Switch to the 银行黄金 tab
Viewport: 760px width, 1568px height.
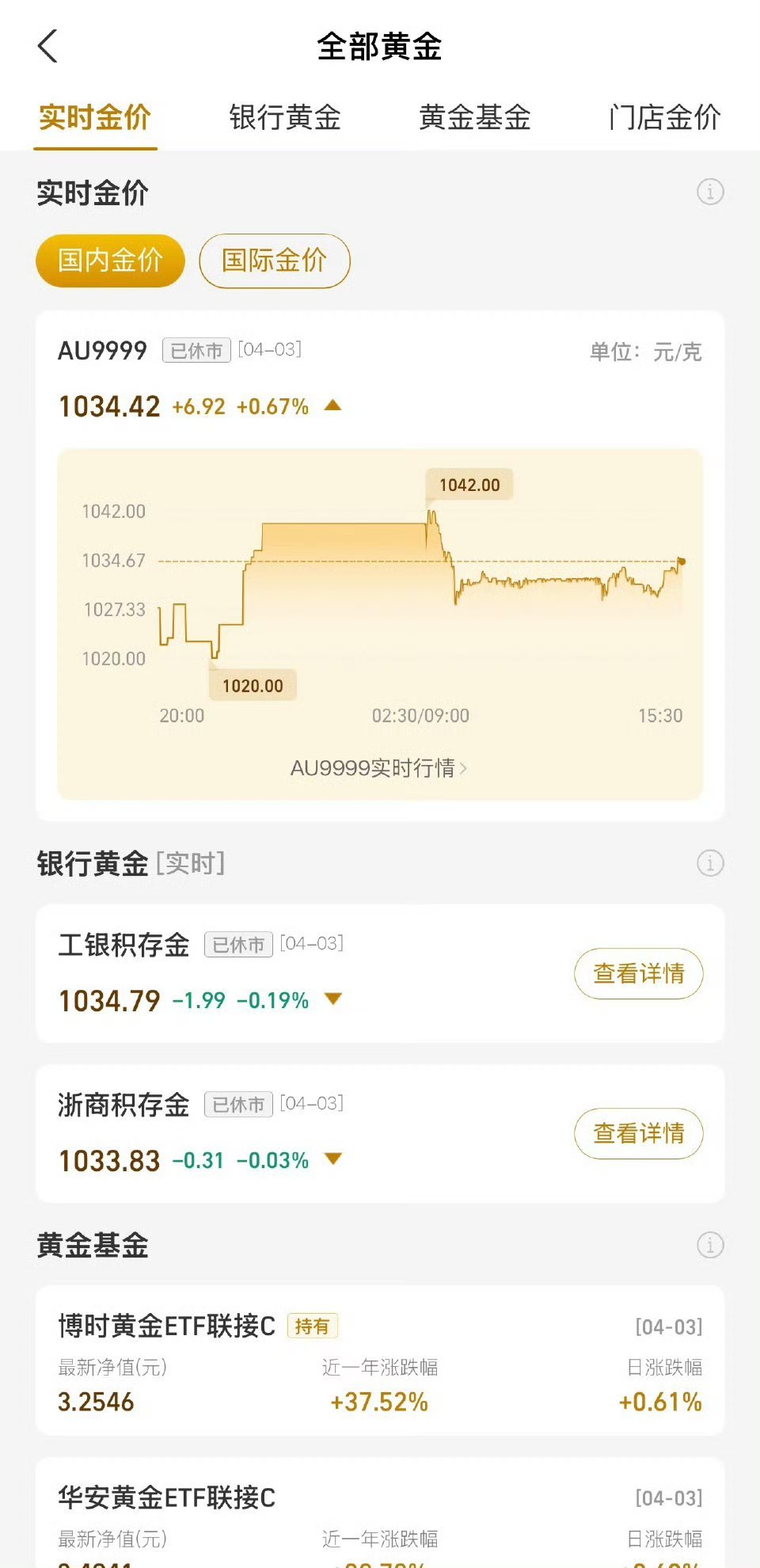point(285,117)
